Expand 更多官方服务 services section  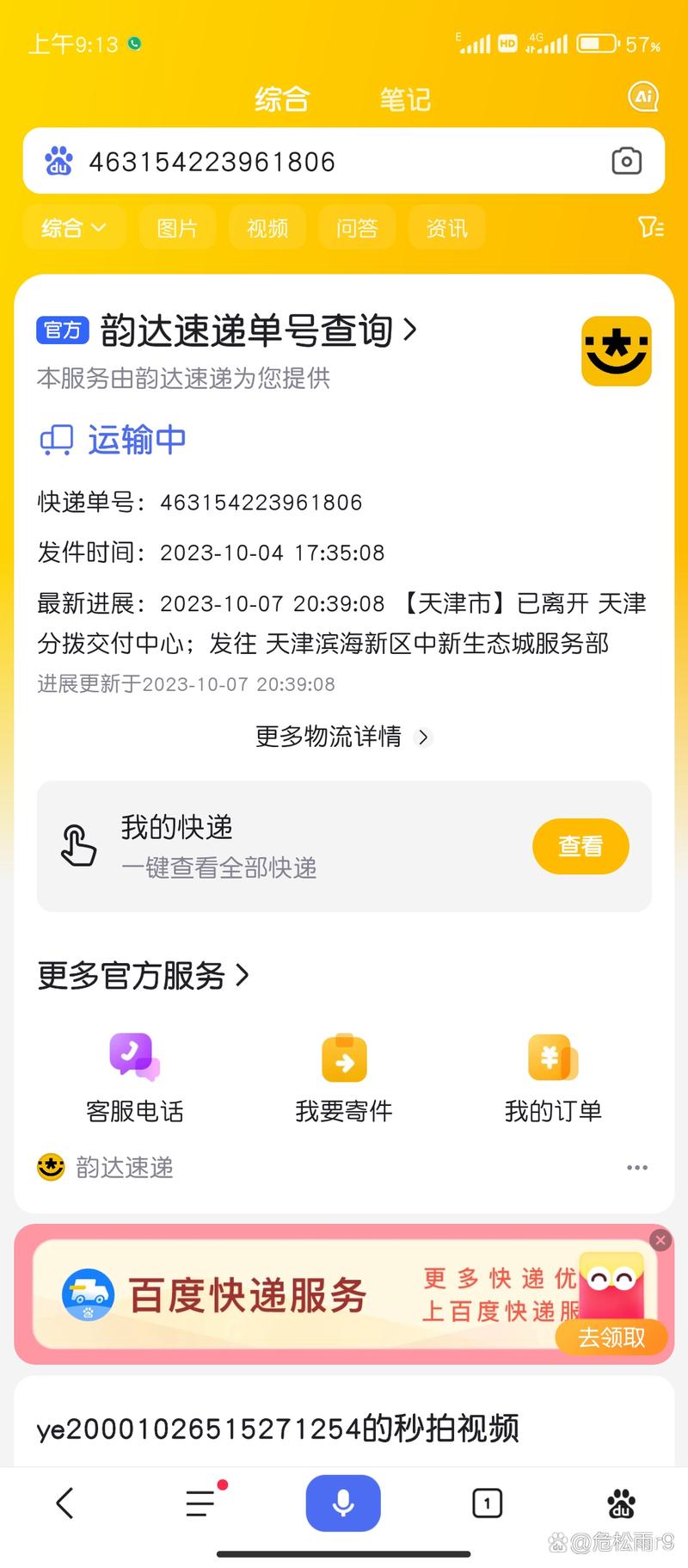coord(143,976)
